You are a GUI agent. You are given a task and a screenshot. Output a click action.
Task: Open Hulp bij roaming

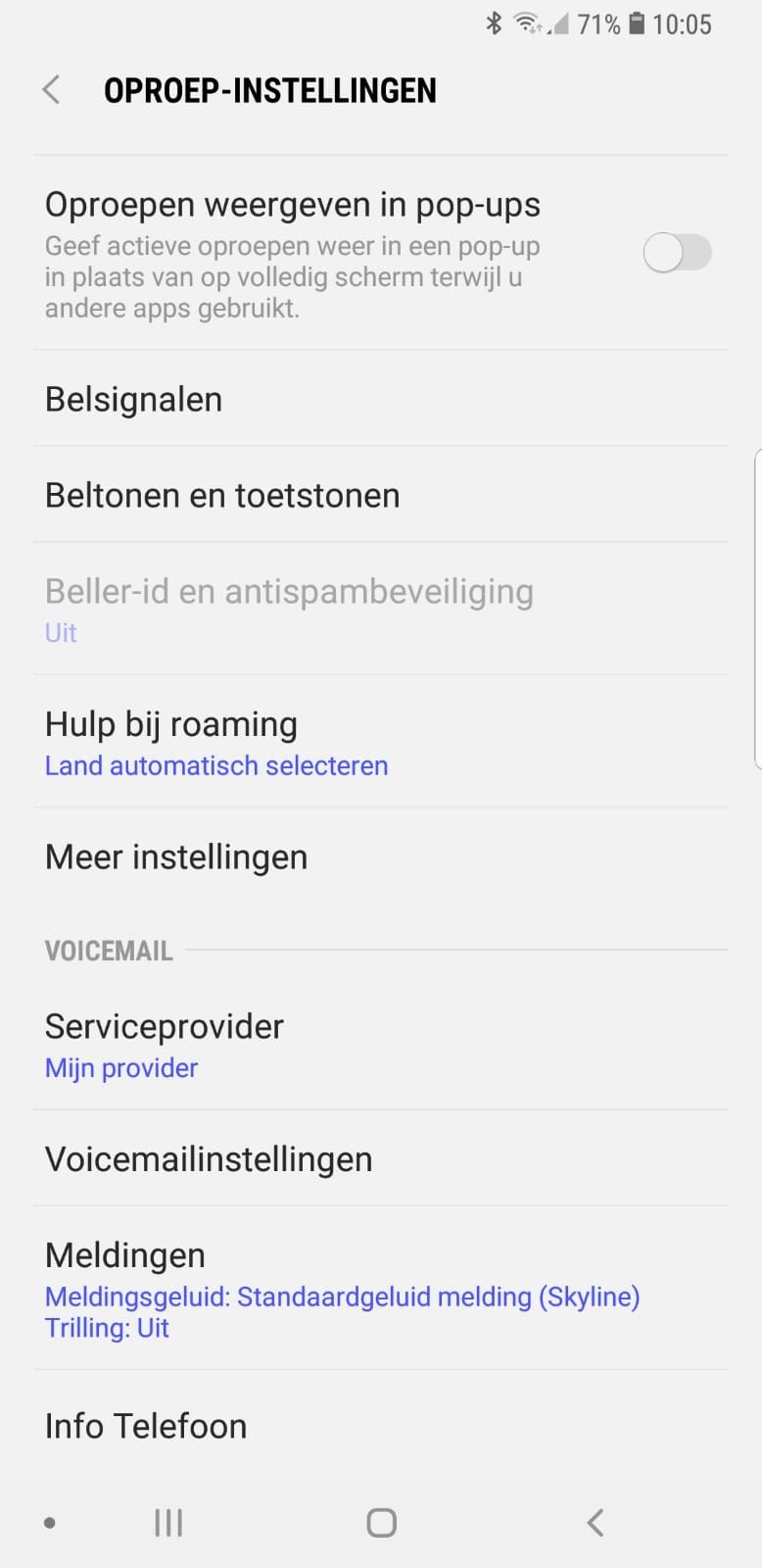(x=380, y=742)
